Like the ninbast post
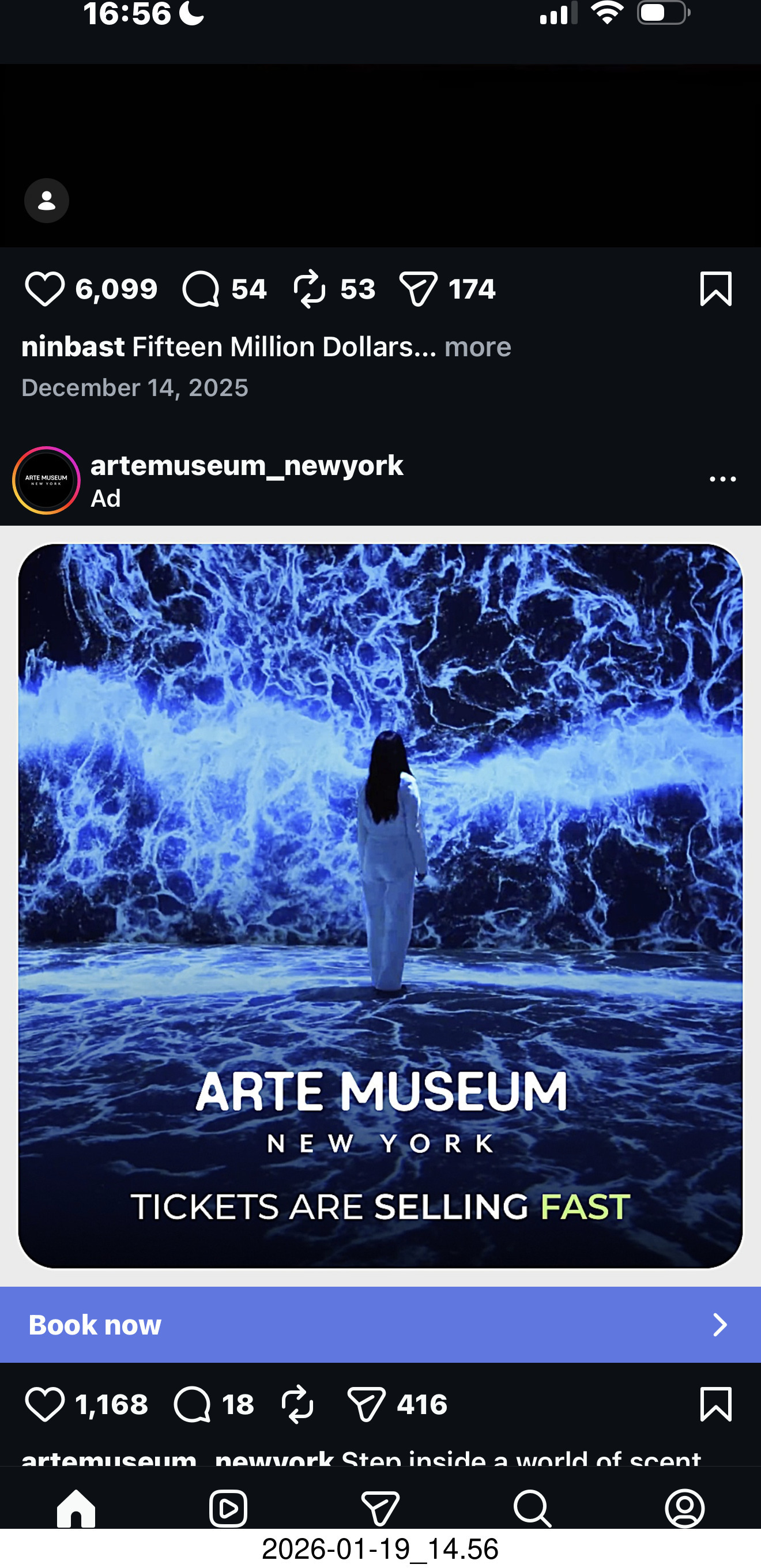 [44, 289]
